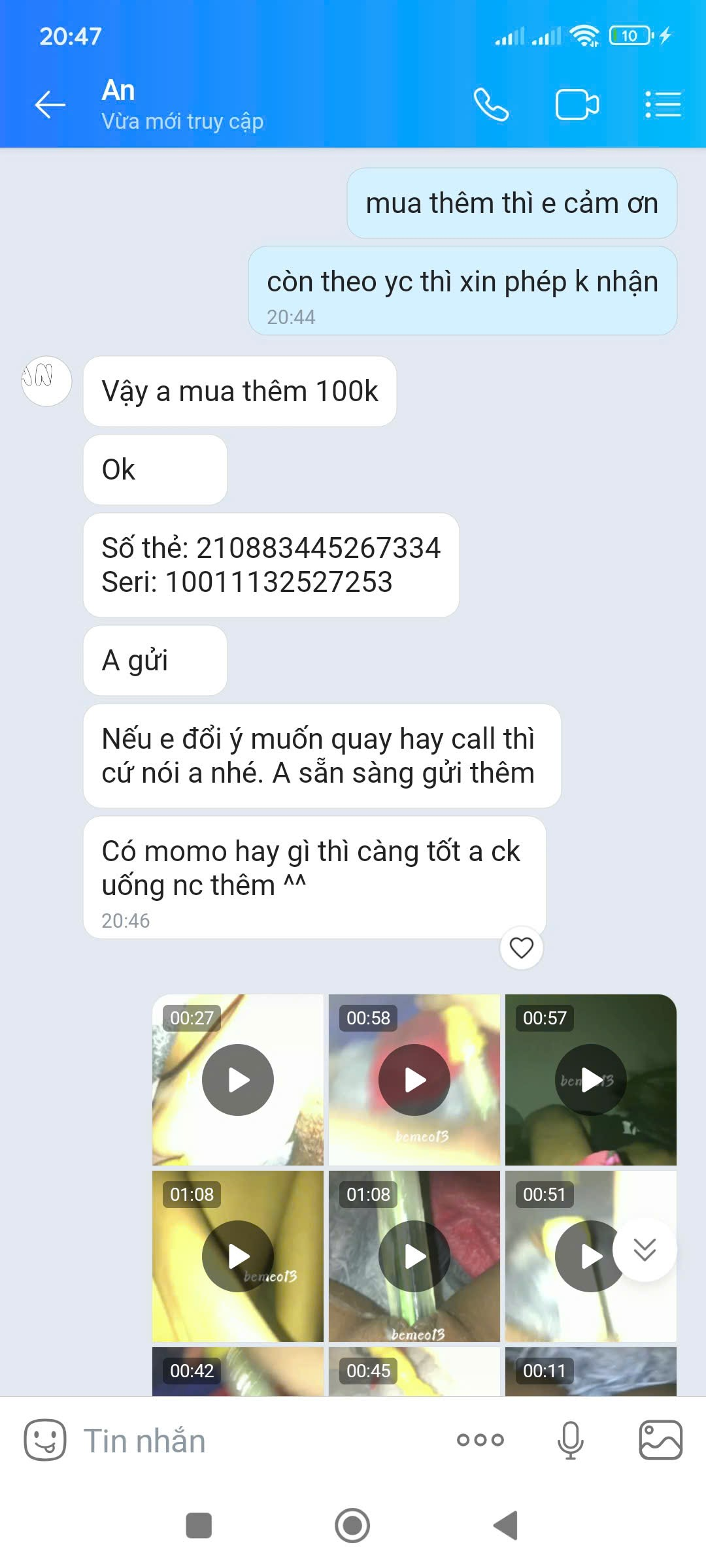Go back using the top-left arrow

[x=50, y=105]
